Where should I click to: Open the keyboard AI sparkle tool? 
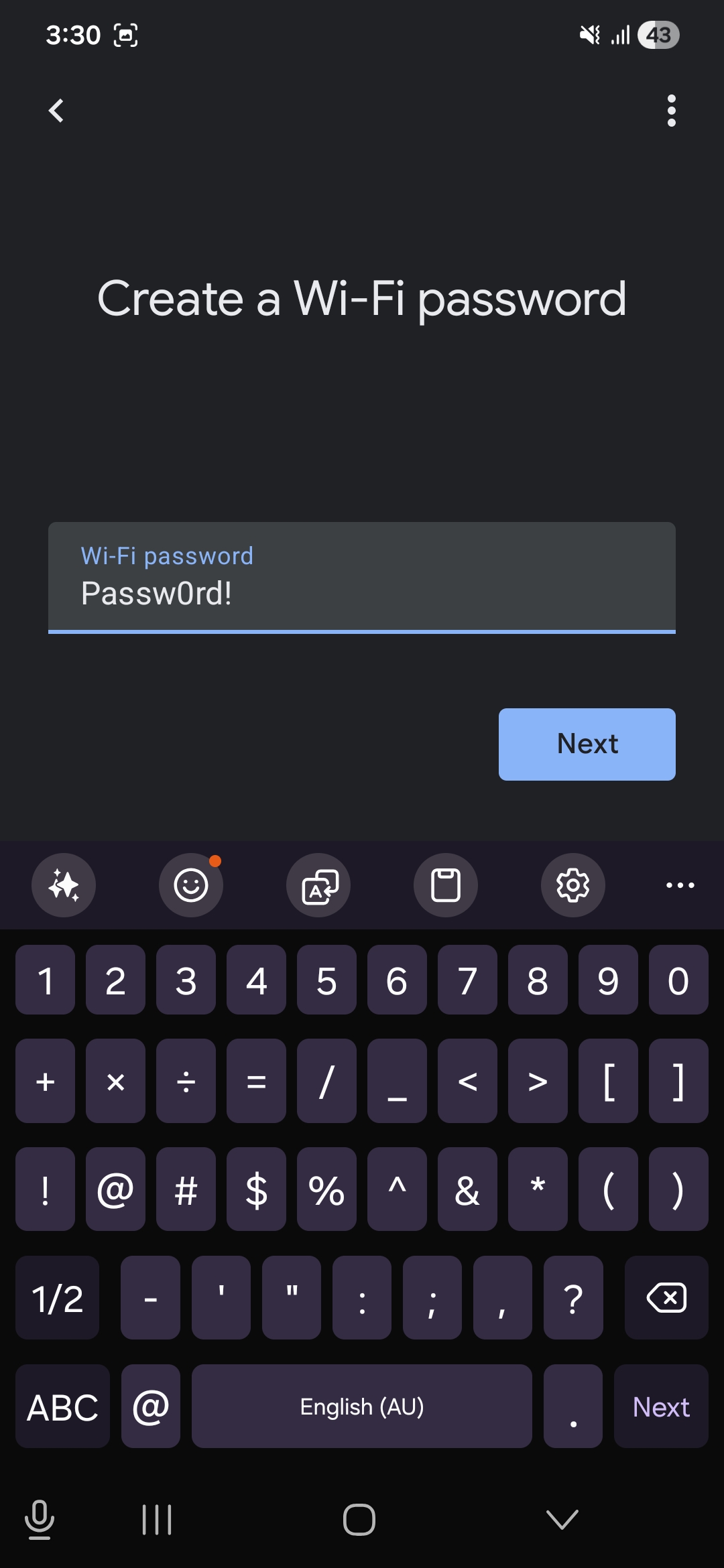64,885
